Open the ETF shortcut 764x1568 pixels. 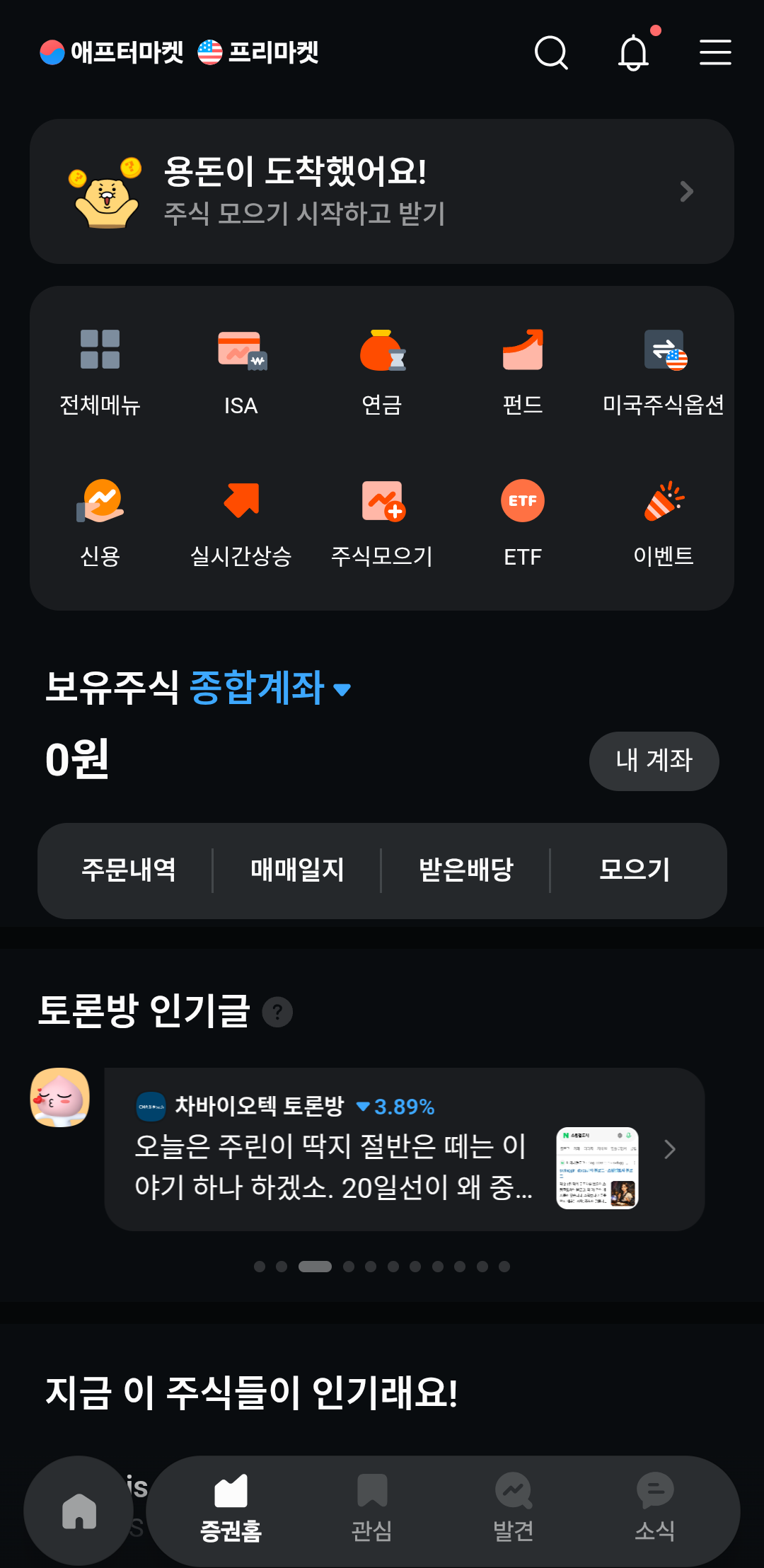click(x=523, y=522)
